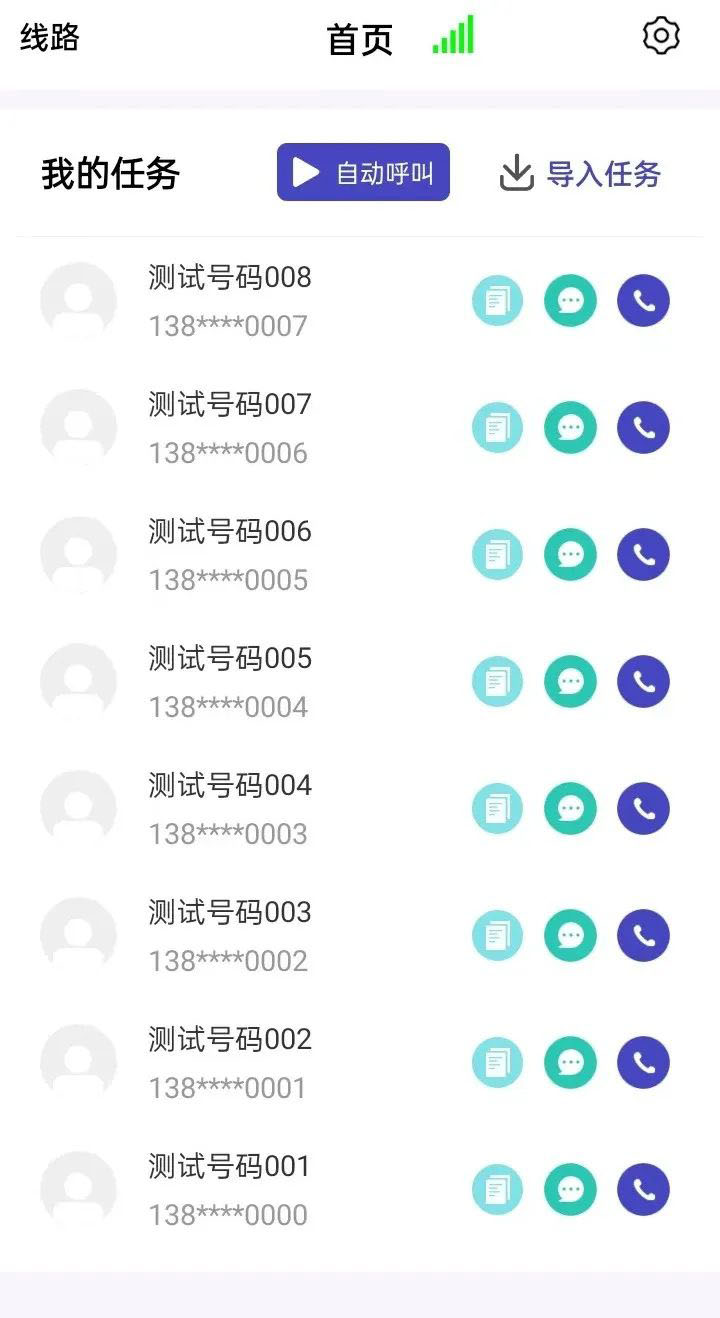Open the notes icon for 测试号码008

pos(497,301)
